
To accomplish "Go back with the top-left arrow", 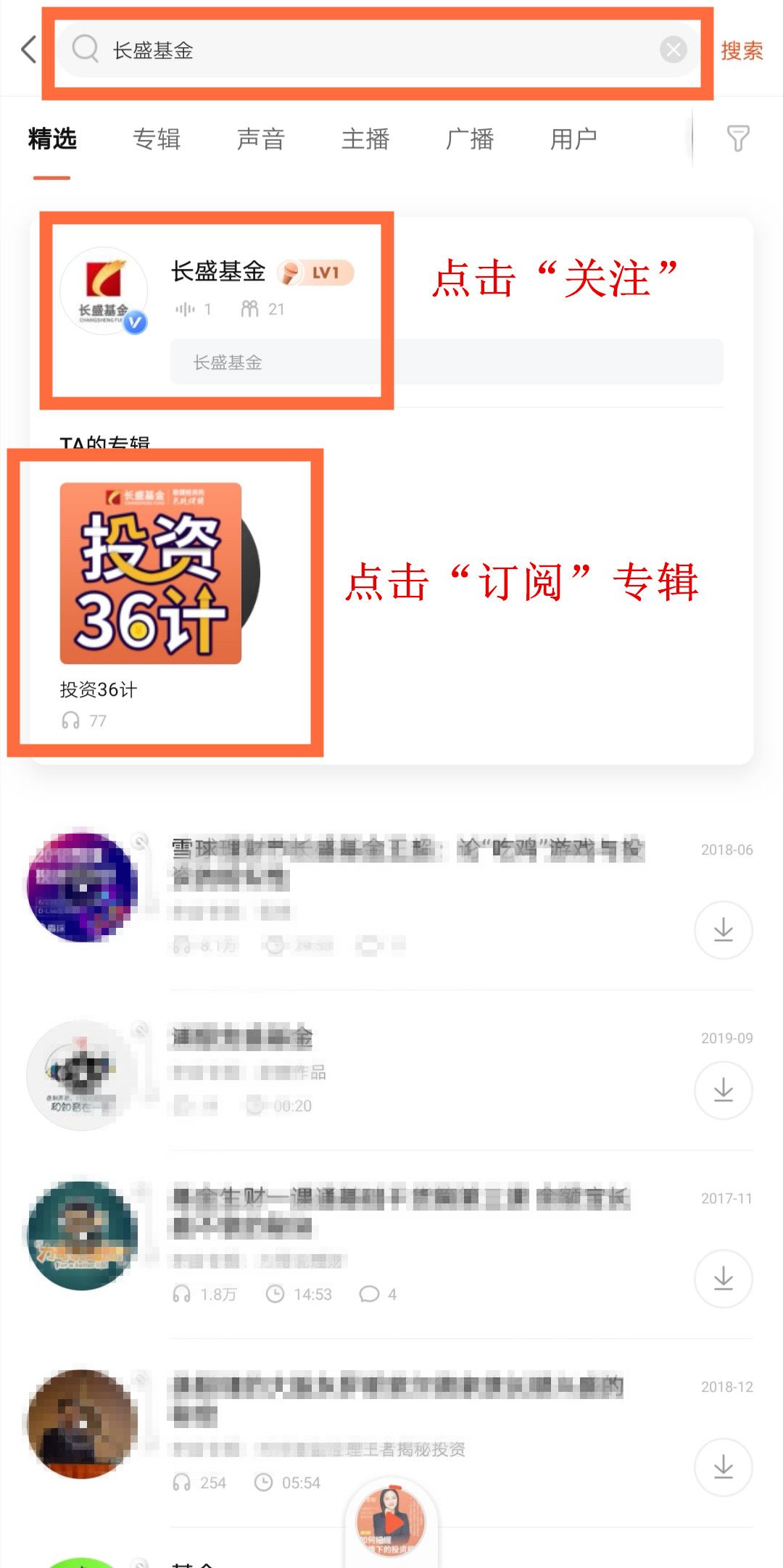I will pyautogui.click(x=29, y=50).
